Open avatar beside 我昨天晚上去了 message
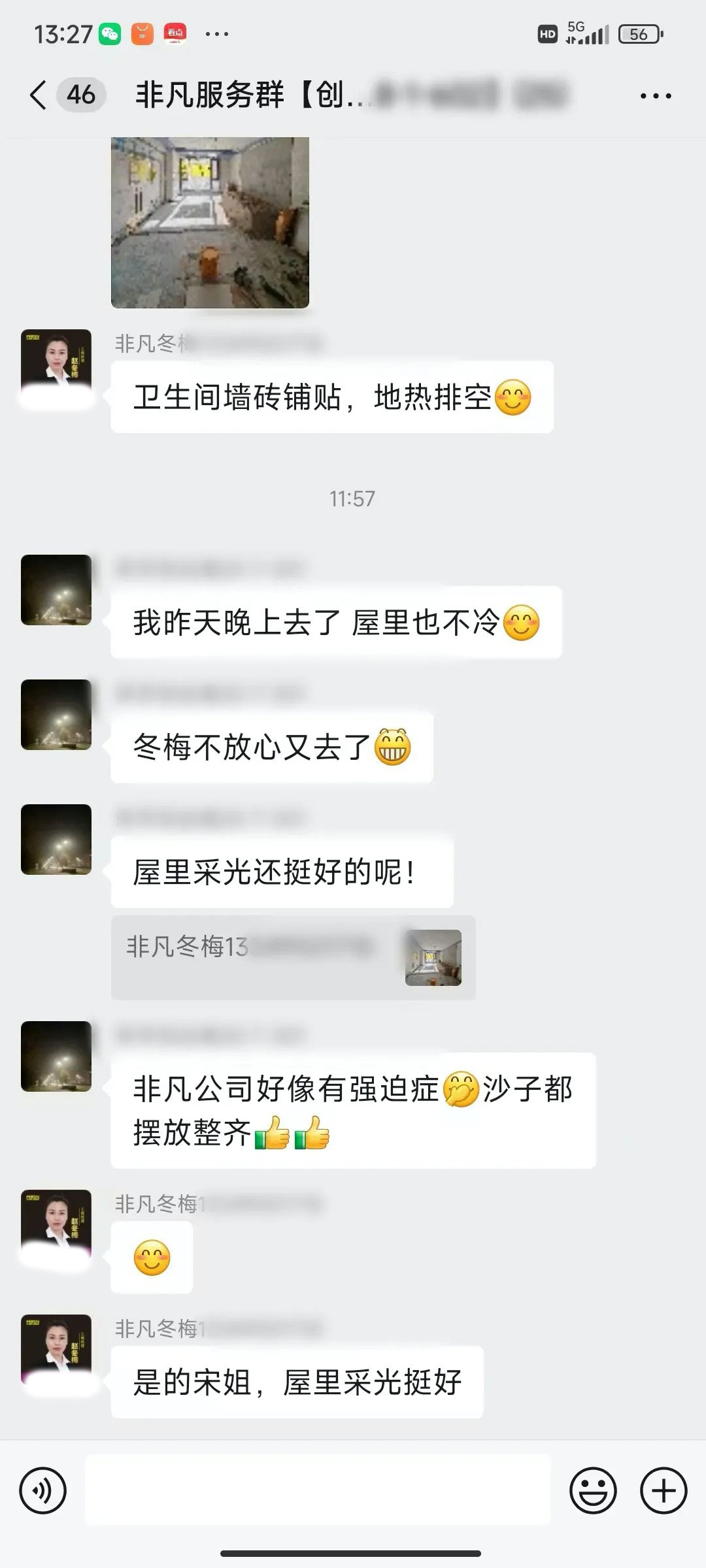This screenshot has height=1568, width=706. point(56,590)
